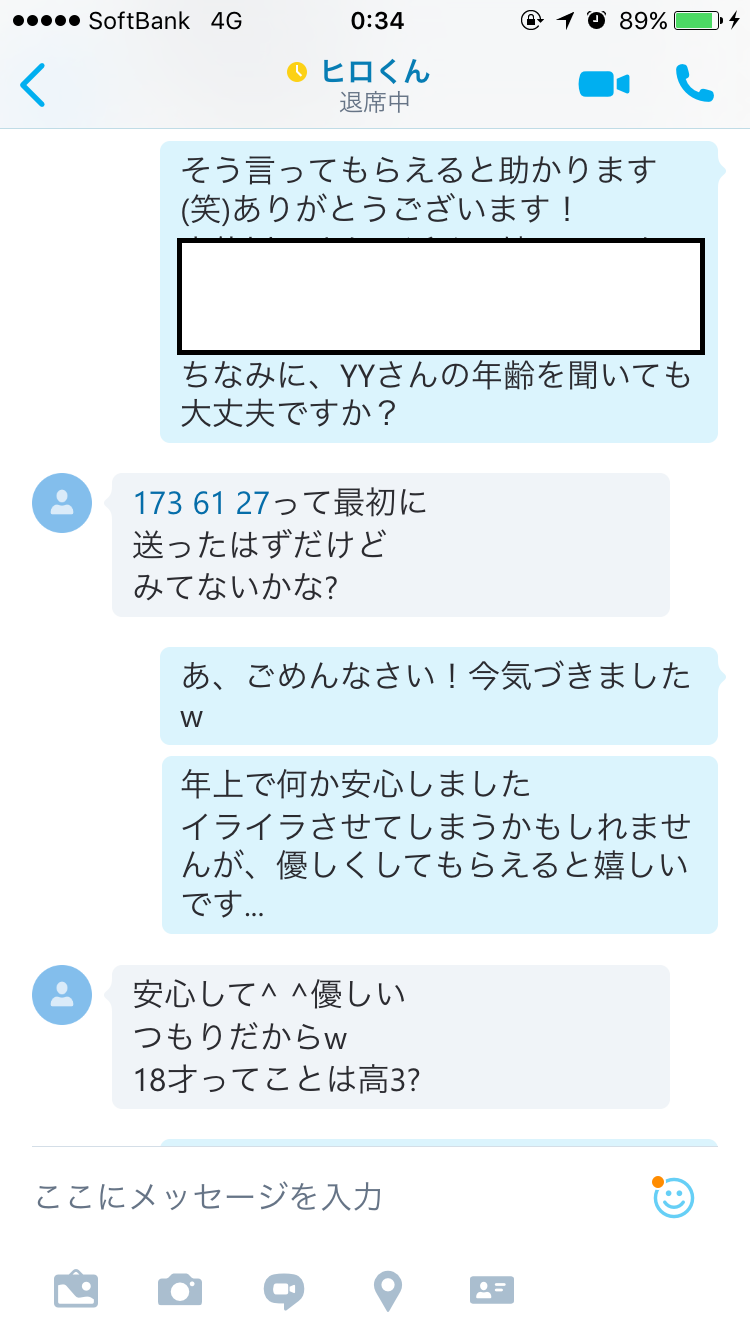Start a video call with ヒロくん
The image size is (750, 1334).
(604, 85)
